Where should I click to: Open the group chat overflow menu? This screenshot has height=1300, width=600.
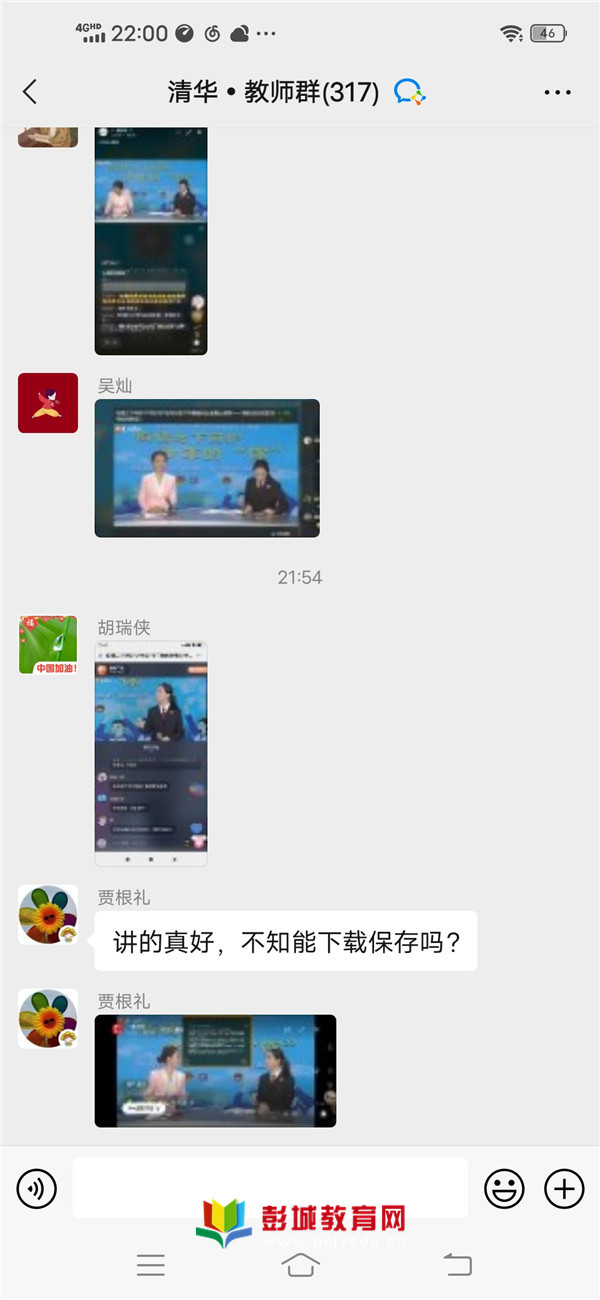click(x=557, y=93)
